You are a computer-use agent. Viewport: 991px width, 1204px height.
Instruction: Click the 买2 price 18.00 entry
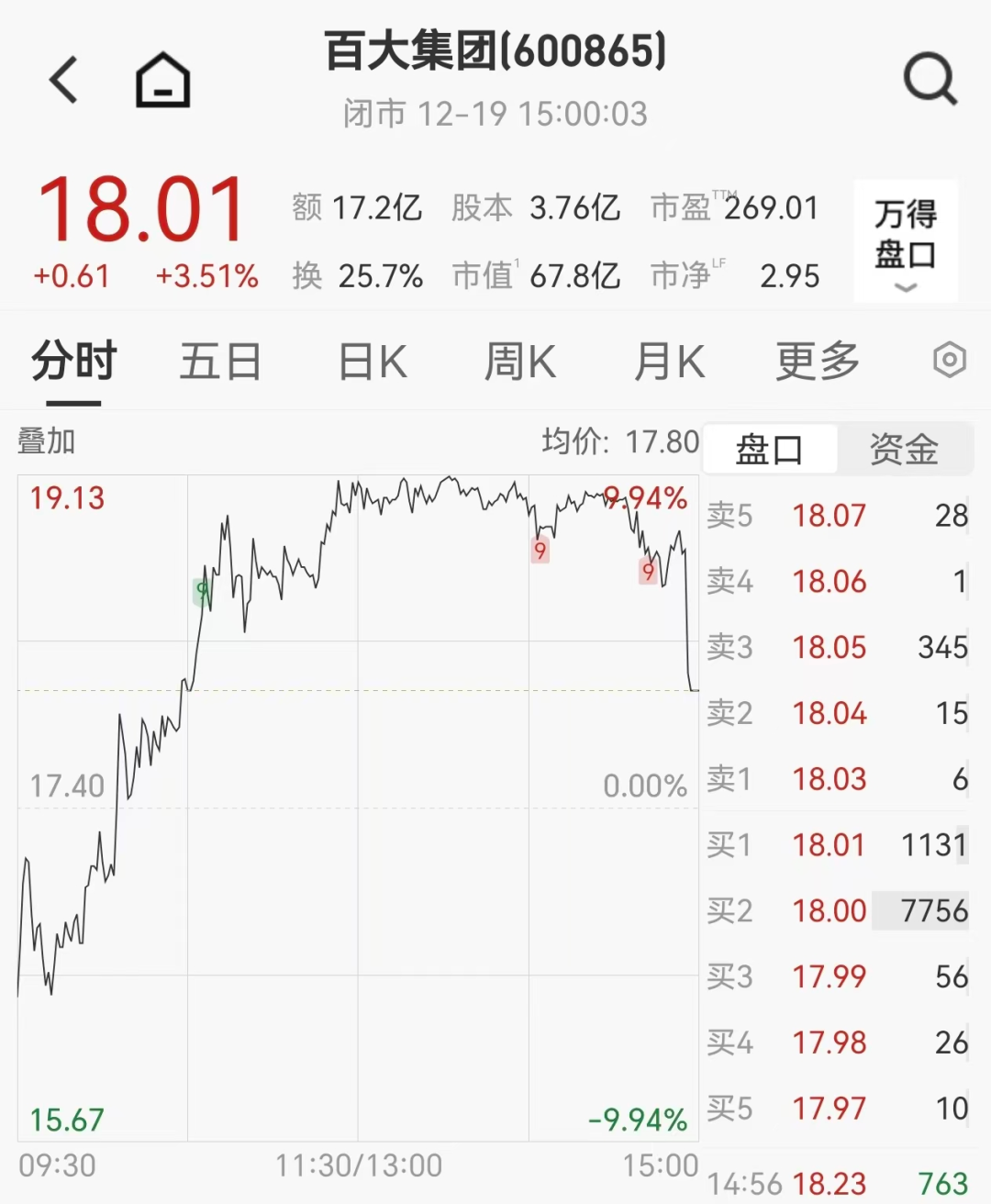pyautogui.click(x=830, y=910)
